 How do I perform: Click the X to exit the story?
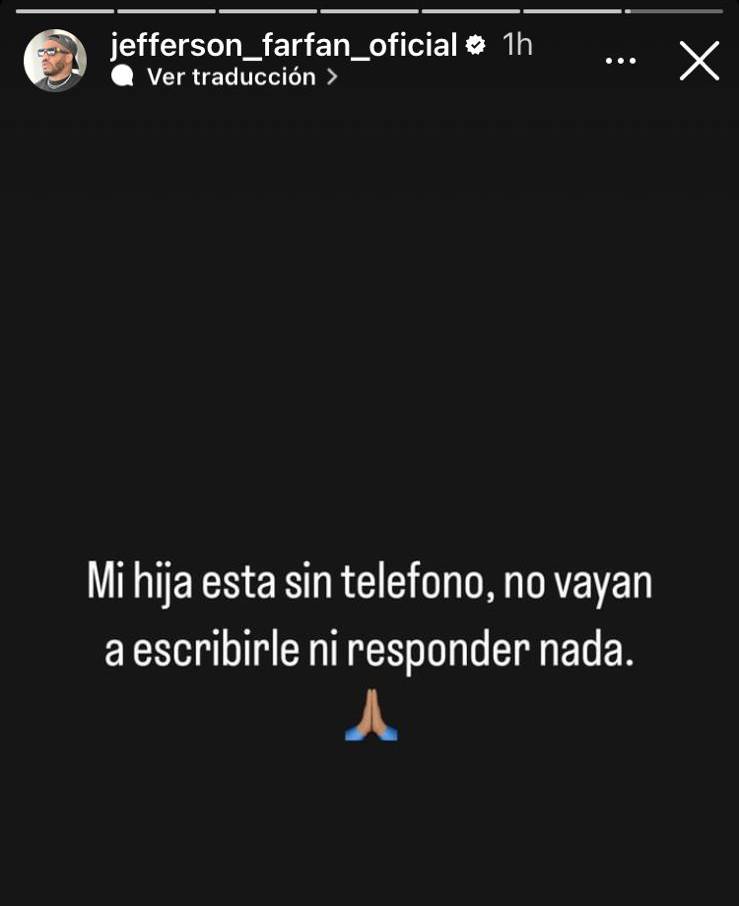point(699,60)
